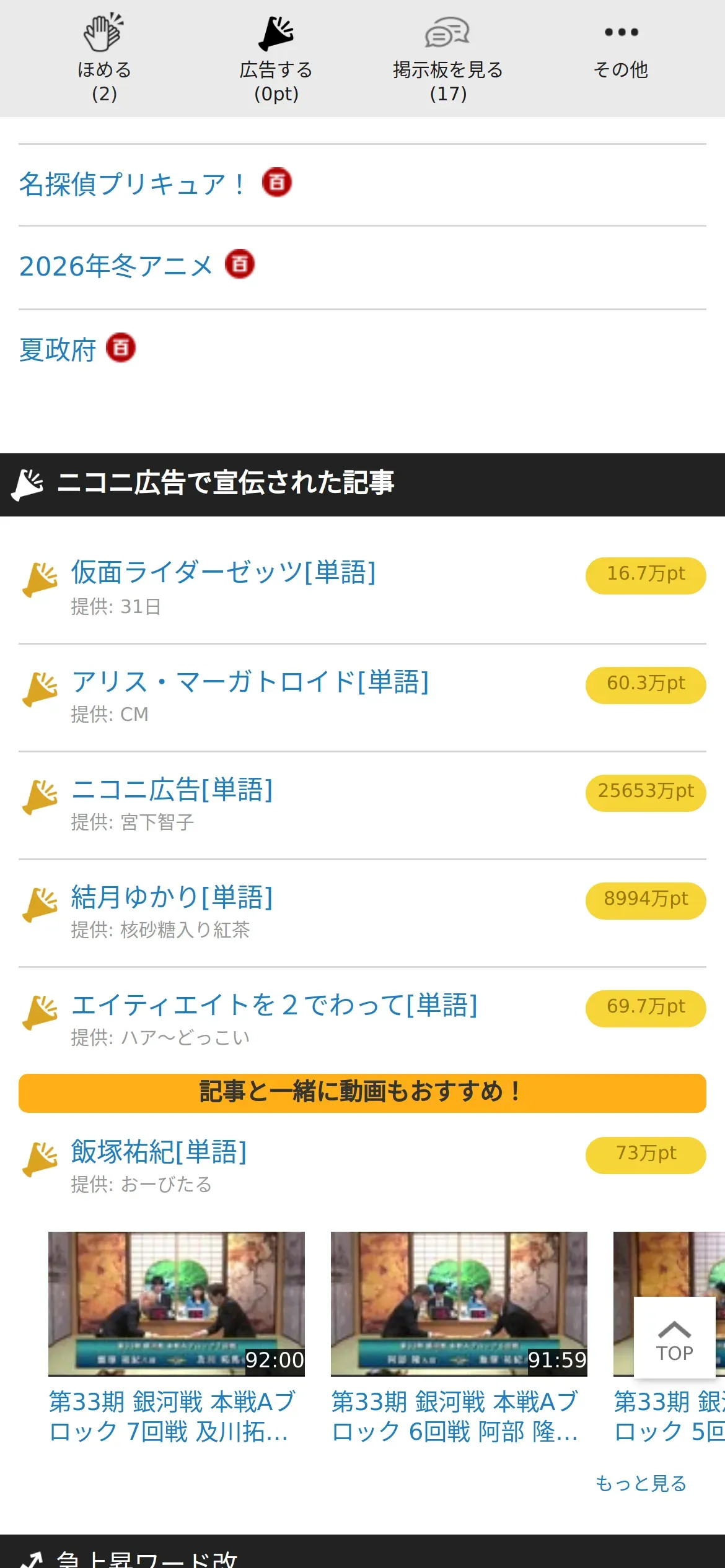Open the 2026年冬アニメ article link

(116, 266)
